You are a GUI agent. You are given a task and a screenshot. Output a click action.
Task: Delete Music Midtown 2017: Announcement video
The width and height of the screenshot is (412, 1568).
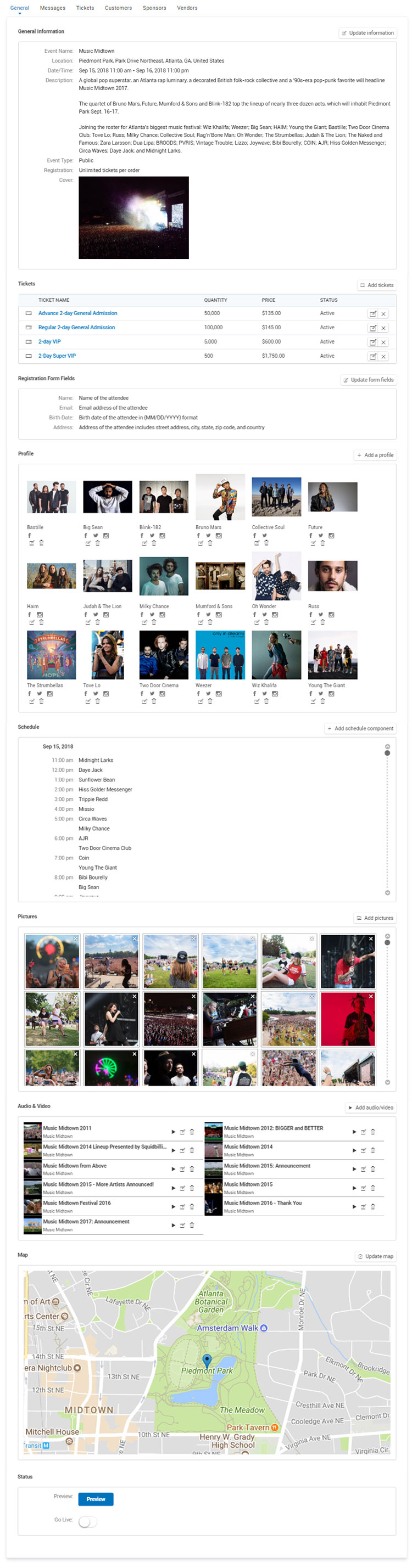[192, 1224]
